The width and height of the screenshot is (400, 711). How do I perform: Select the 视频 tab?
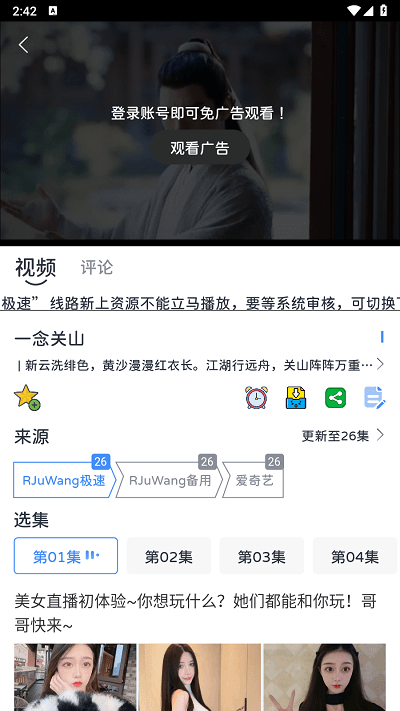coord(36,268)
